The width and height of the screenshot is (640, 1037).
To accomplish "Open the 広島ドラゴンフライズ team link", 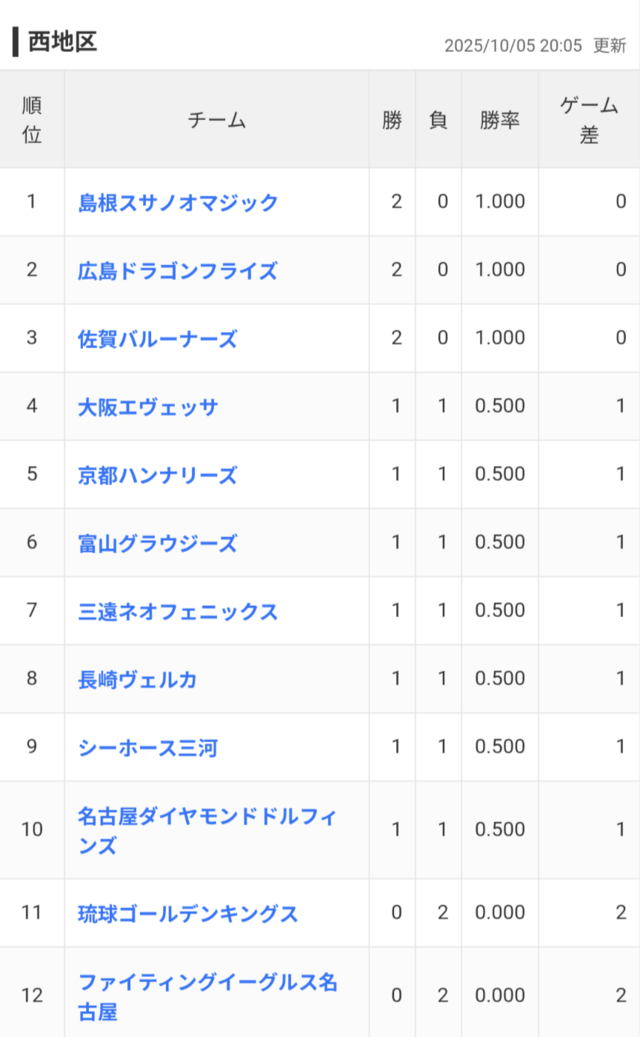I will [177, 270].
